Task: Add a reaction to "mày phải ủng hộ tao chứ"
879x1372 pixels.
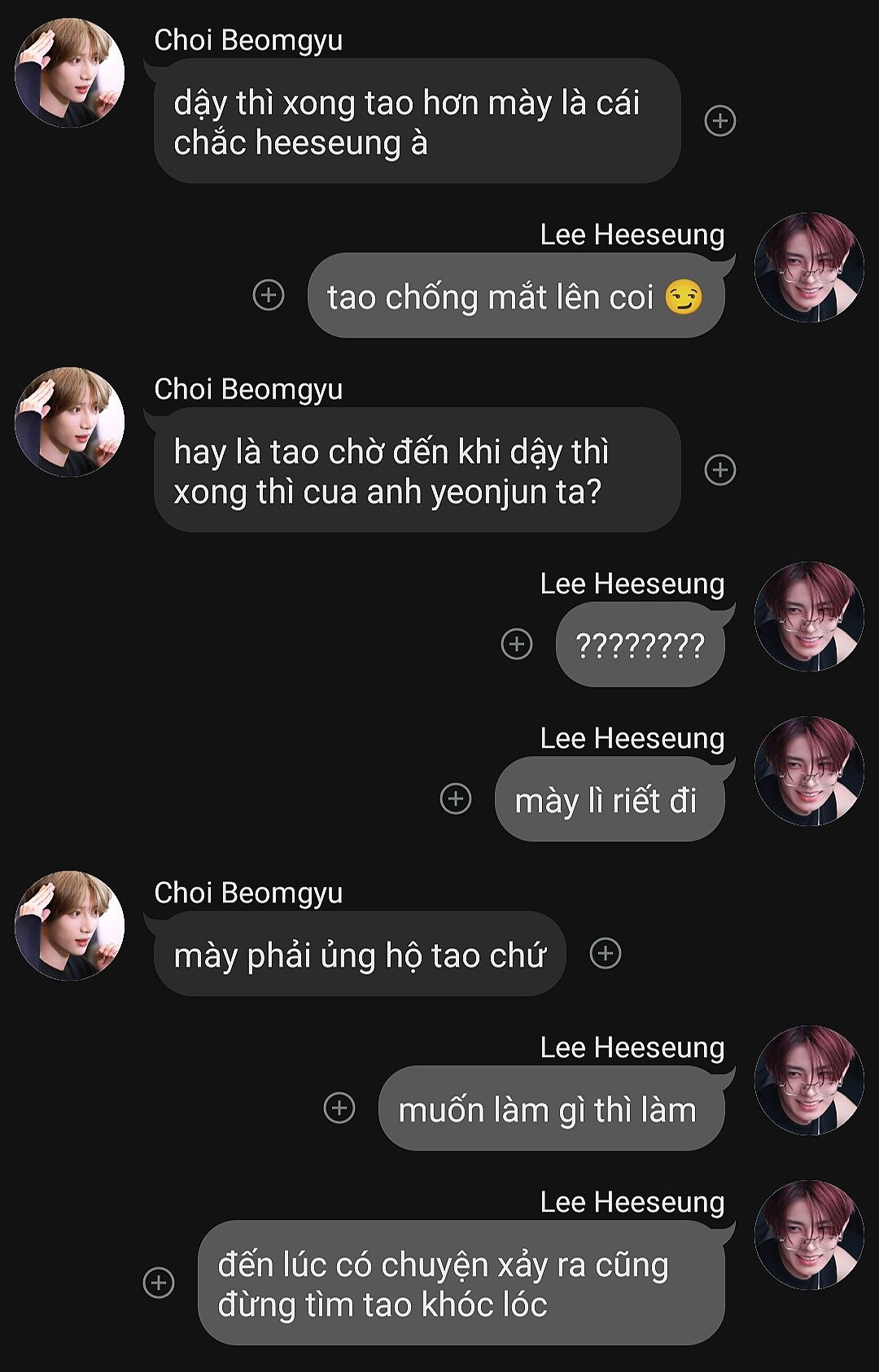Action: [605, 953]
